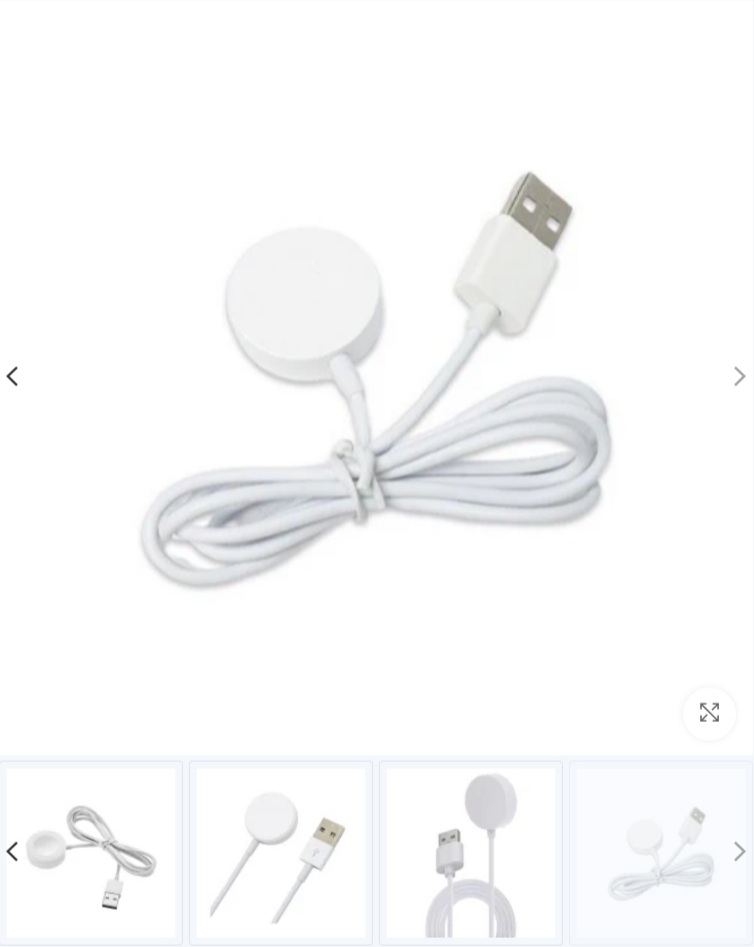Select thumbnail with charger puck and coiled cable

point(91,853)
